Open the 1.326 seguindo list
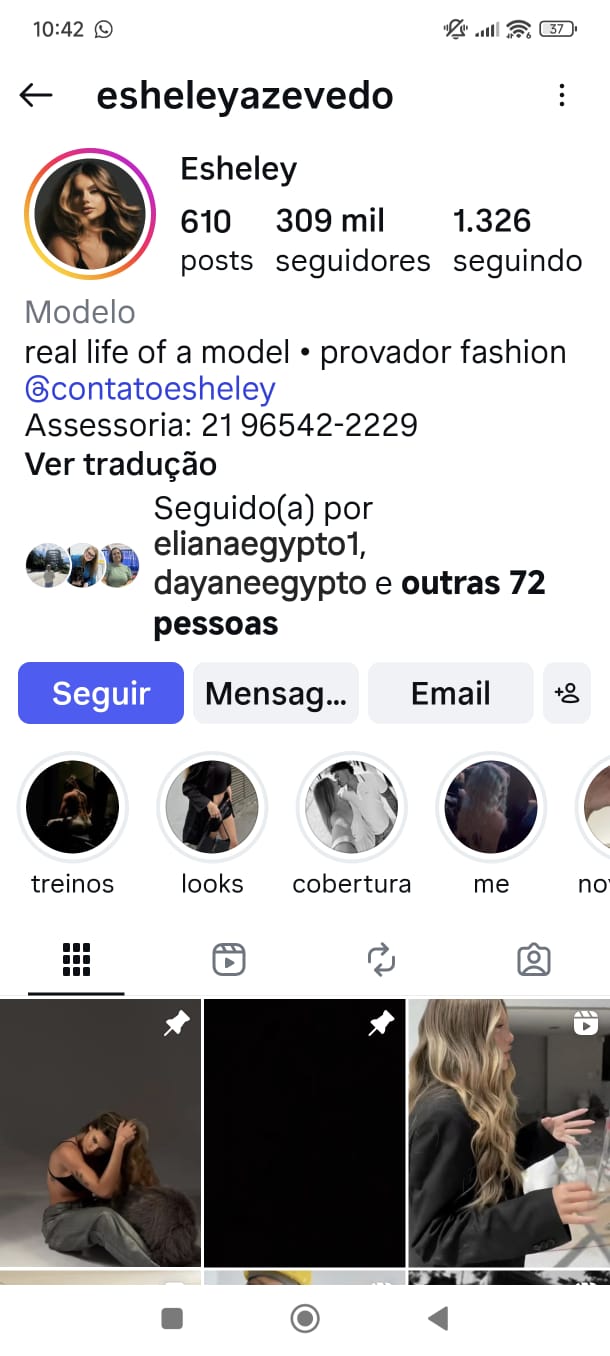Screen dimensions: 610x1356 [x=517, y=240]
